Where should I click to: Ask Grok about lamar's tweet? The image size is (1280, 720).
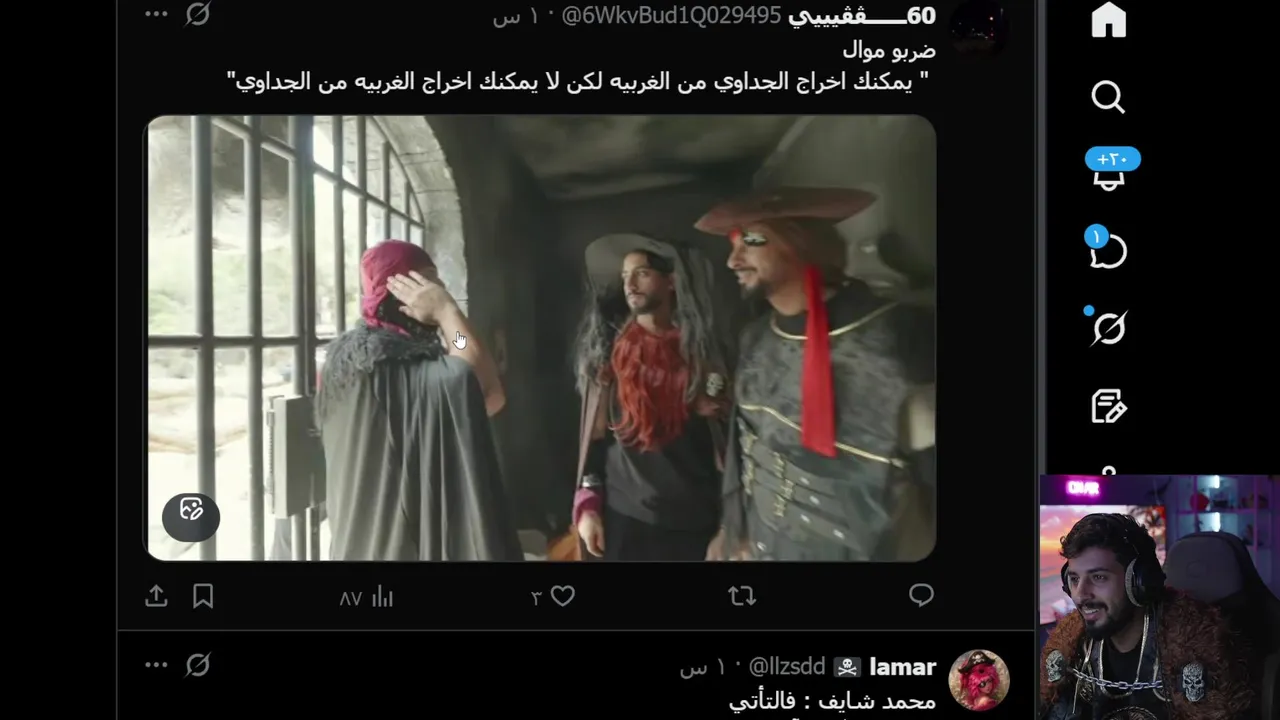tap(198, 665)
